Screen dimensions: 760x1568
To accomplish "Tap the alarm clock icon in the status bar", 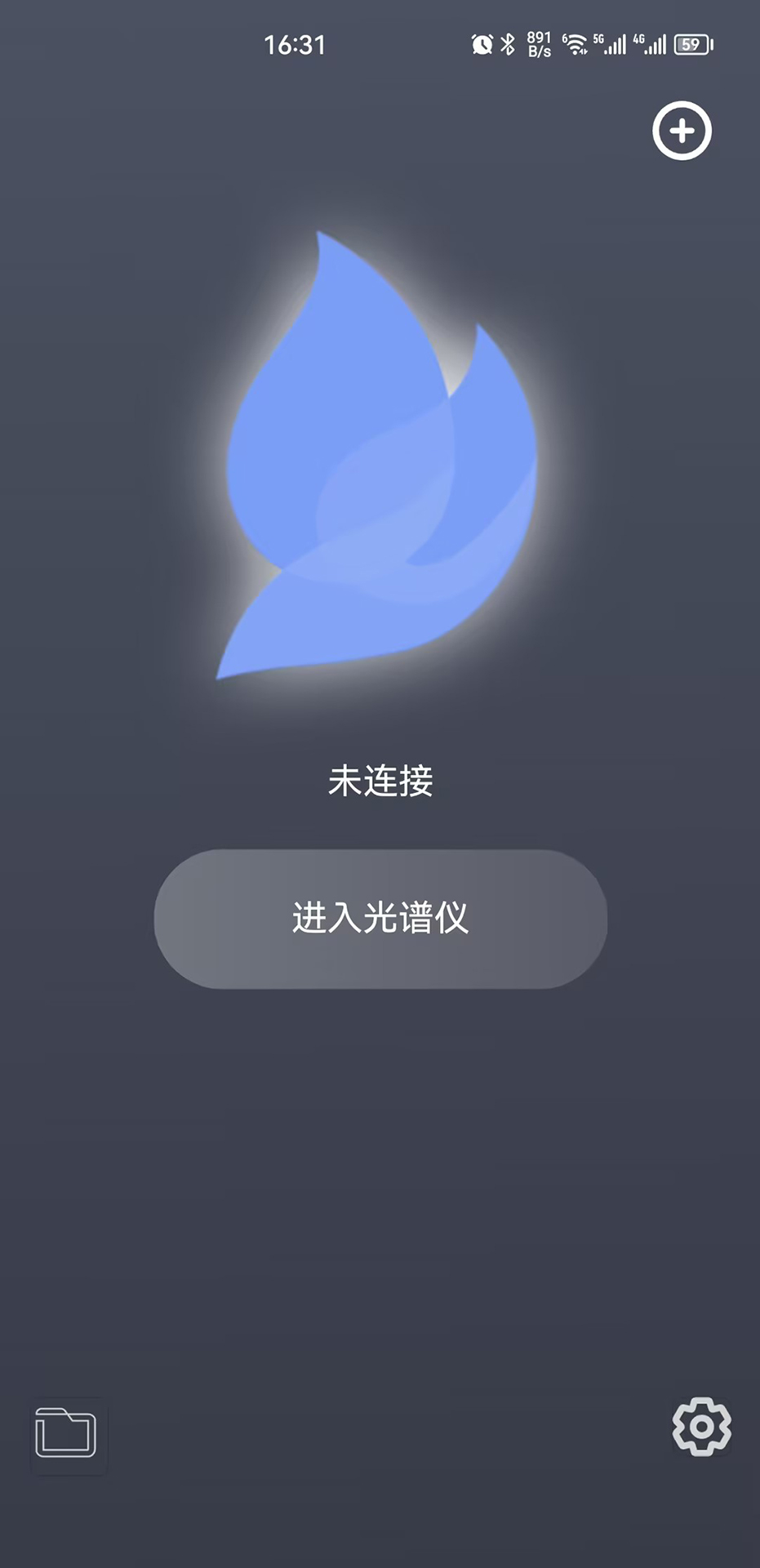I will click(x=481, y=43).
